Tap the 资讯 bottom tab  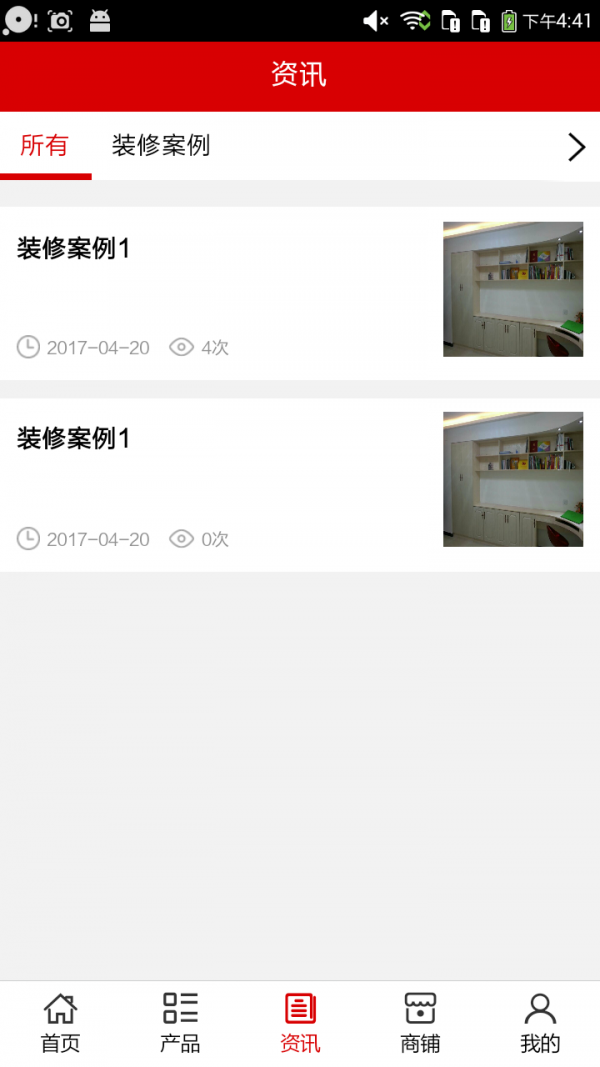click(x=300, y=1023)
